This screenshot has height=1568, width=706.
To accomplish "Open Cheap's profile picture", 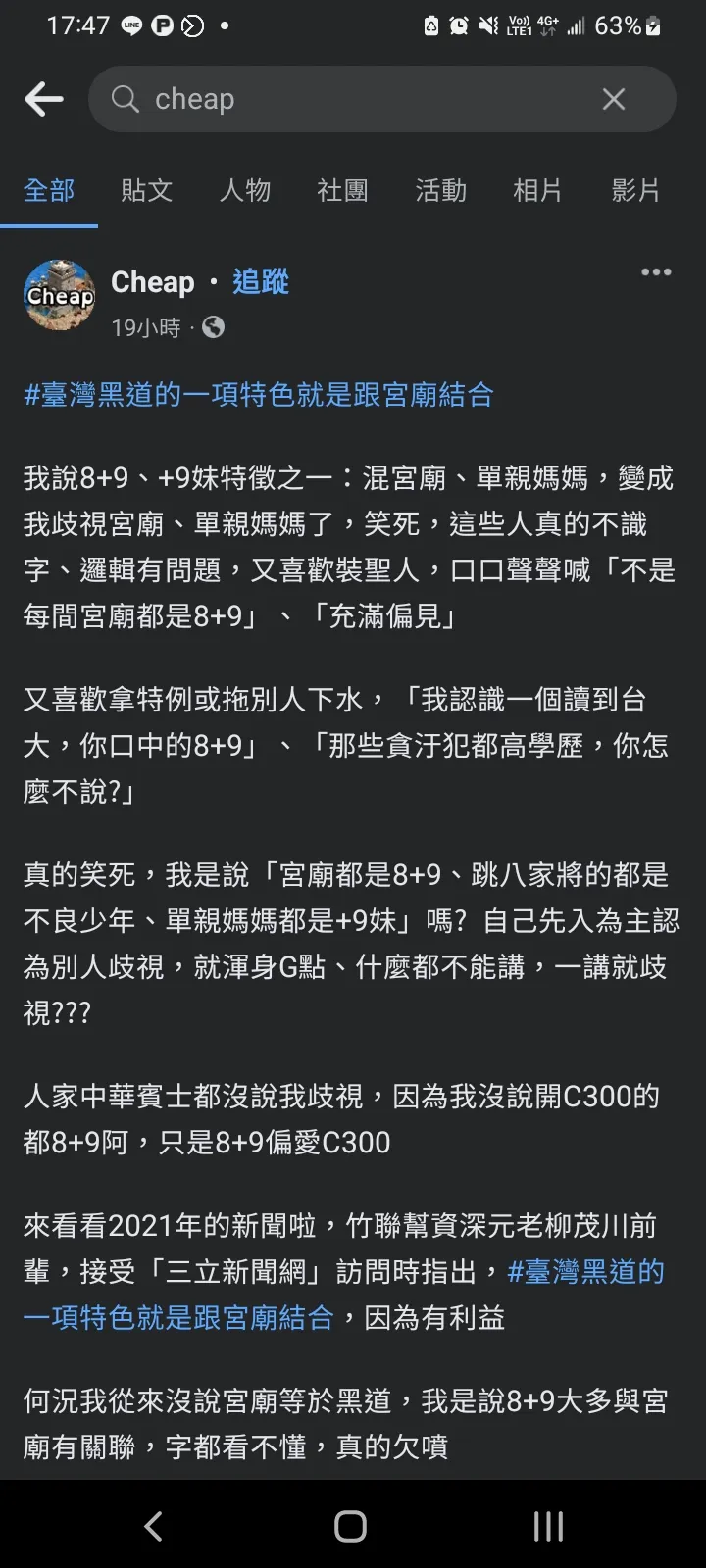I will 59,295.
